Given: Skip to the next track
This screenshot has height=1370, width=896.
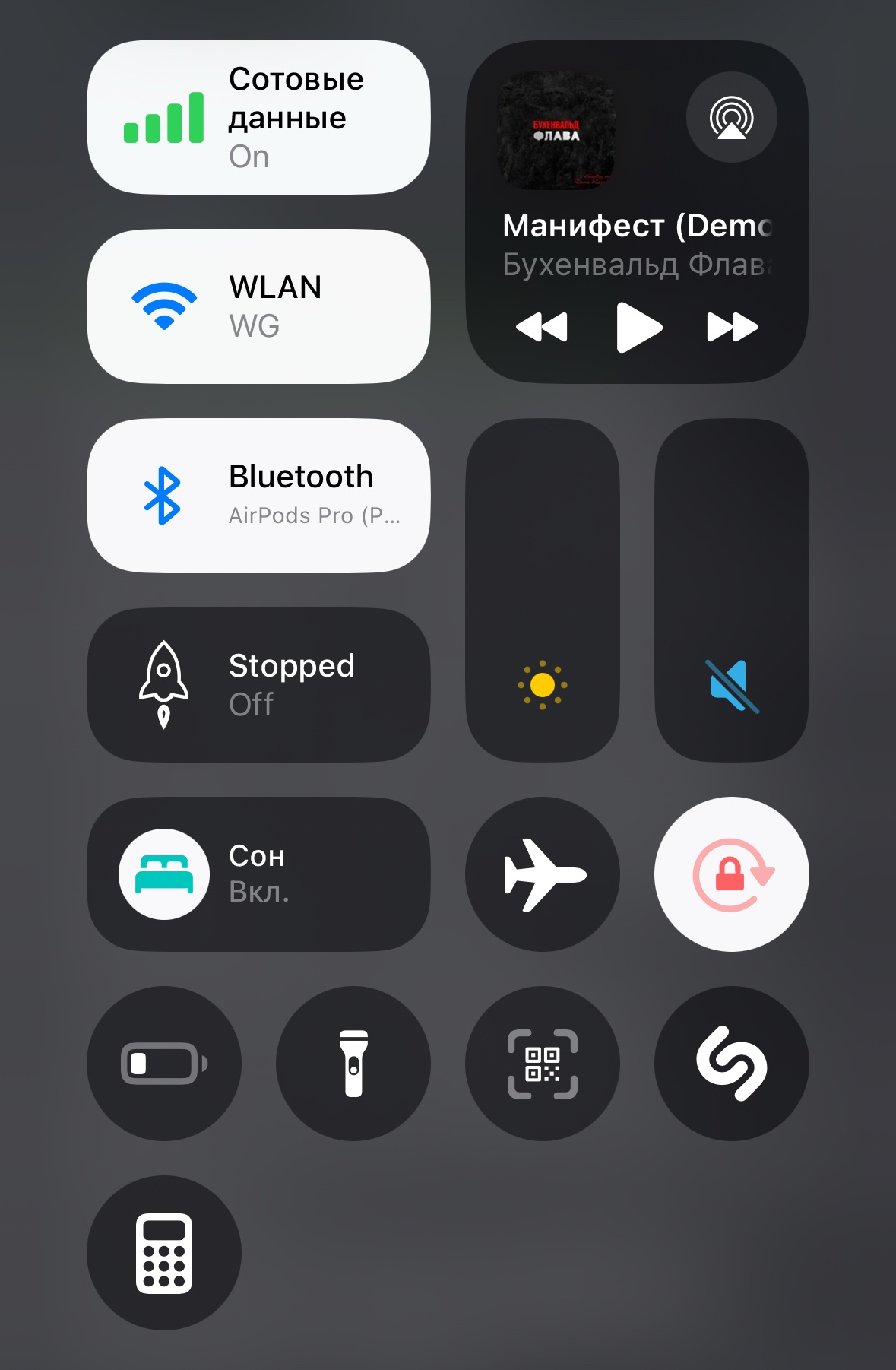Looking at the screenshot, I should [733, 328].
